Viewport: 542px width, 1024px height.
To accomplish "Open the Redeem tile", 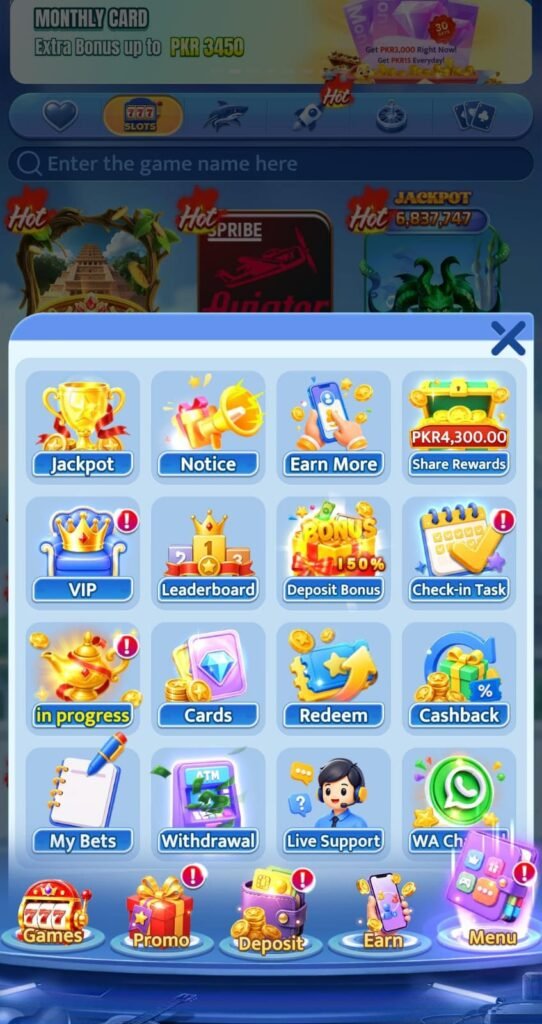I will tap(333, 678).
